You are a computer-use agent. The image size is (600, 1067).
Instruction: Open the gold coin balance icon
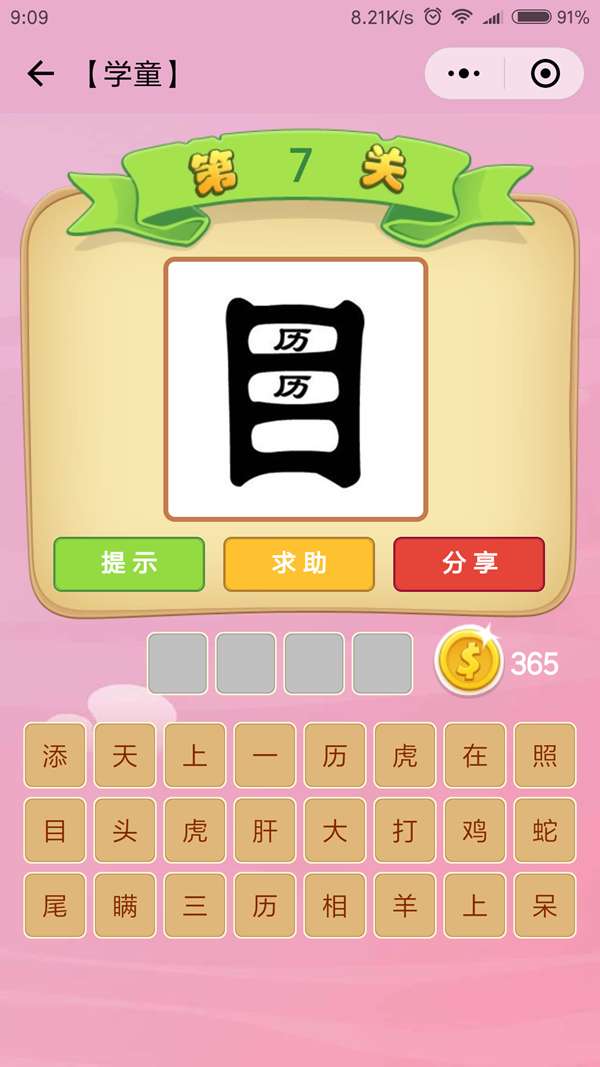pyautogui.click(x=469, y=660)
